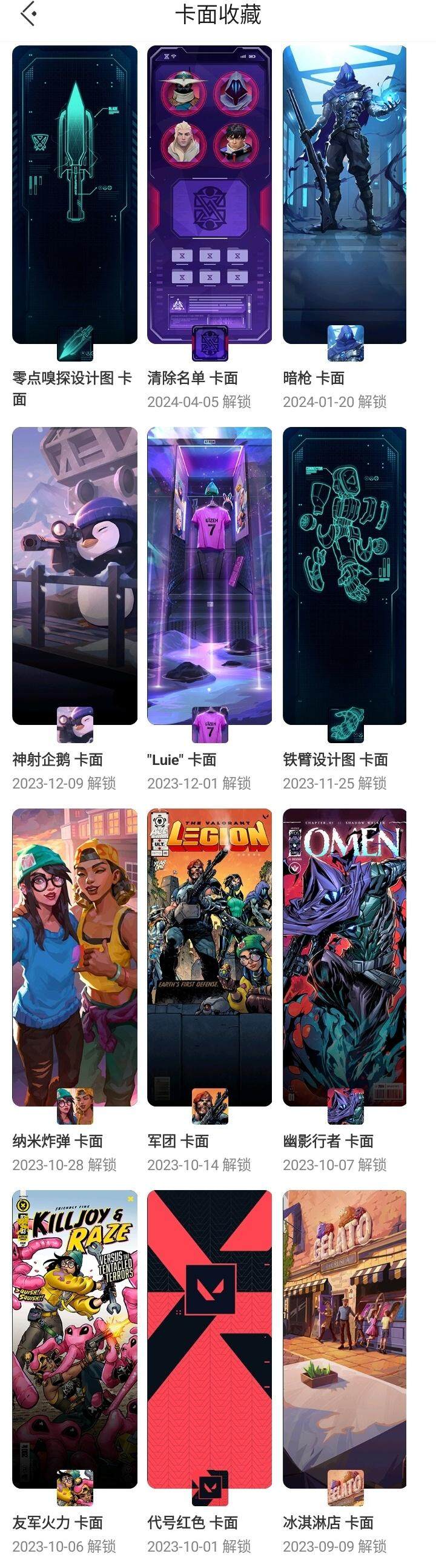
Task: View the 军团 Legion card
Action: [x=210, y=957]
